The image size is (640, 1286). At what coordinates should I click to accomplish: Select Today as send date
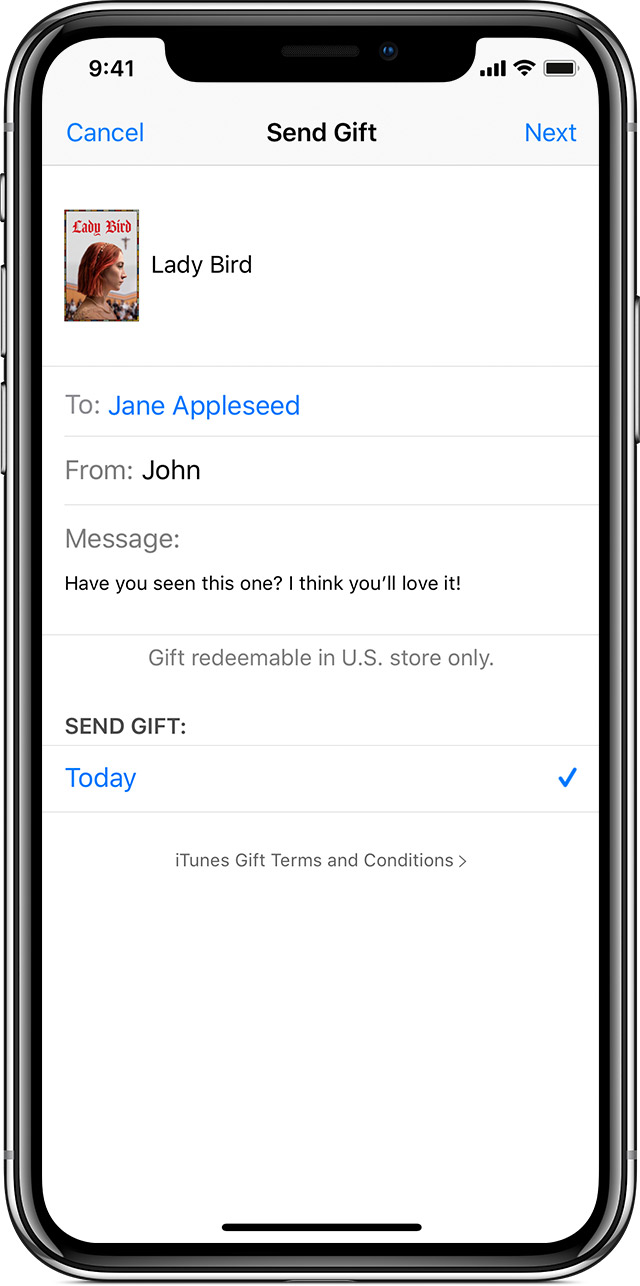[x=320, y=778]
